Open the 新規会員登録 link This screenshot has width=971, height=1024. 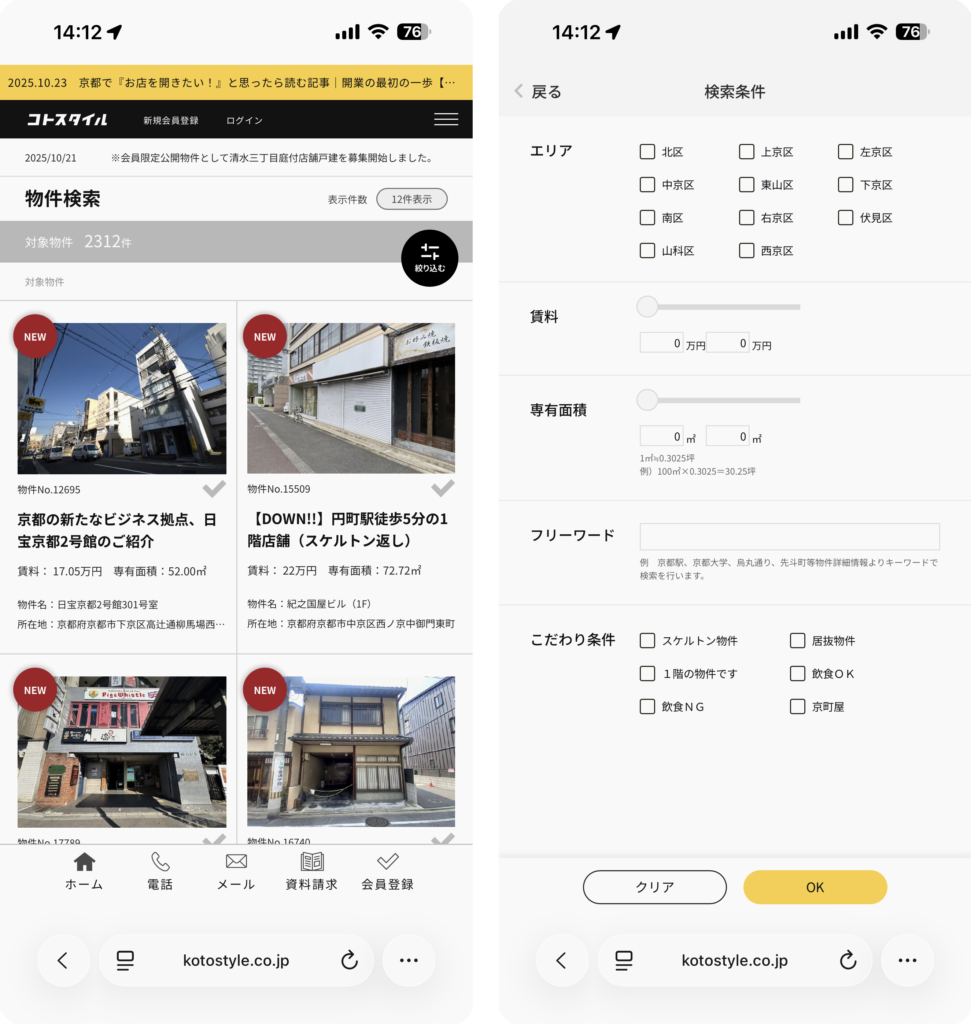click(x=171, y=120)
